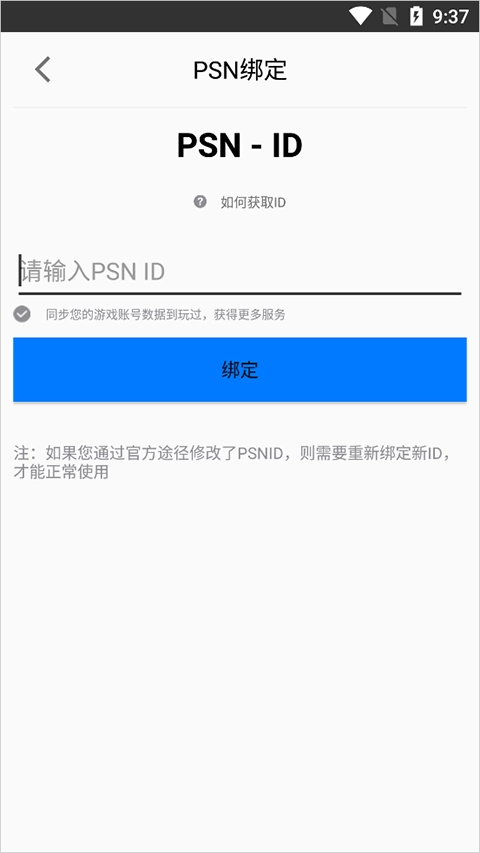
Task: Toggle the sync game account data checkbox
Action: pyautogui.click(x=22, y=314)
